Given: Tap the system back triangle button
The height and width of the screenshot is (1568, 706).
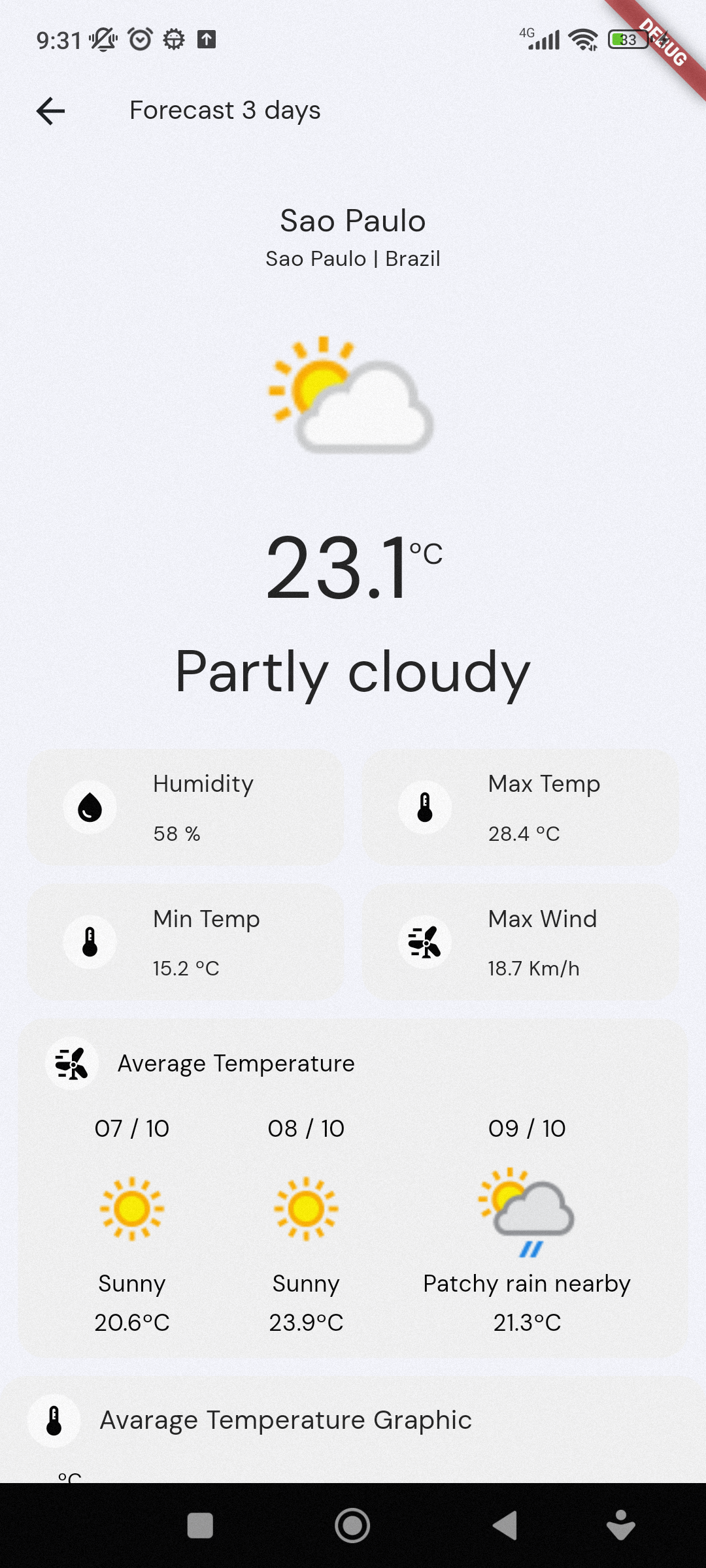Looking at the screenshot, I should click(505, 1526).
